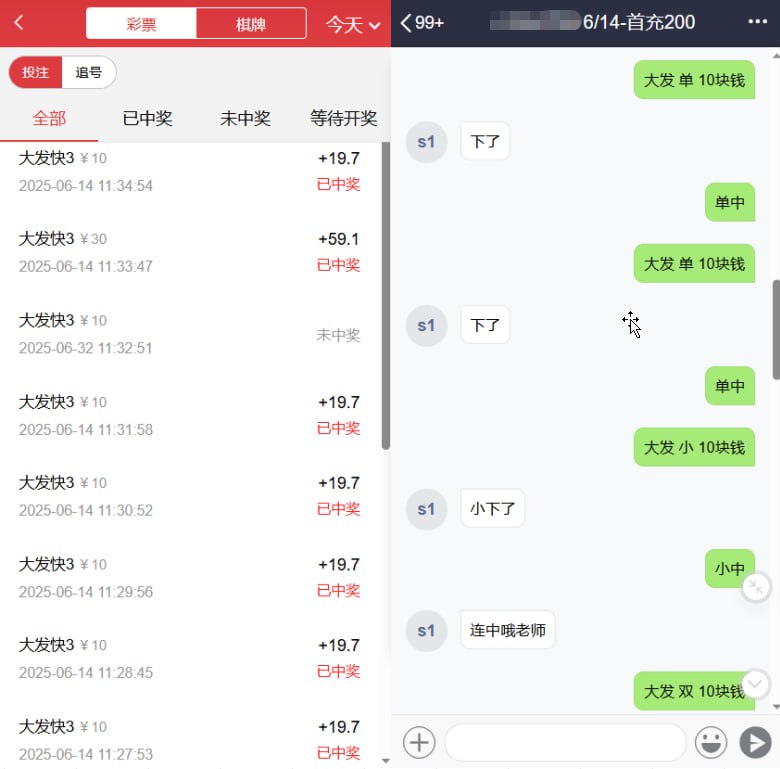The height and width of the screenshot is (769, 780).
Task: Focus the chat message input field
Action: click(x=565, y=742)
